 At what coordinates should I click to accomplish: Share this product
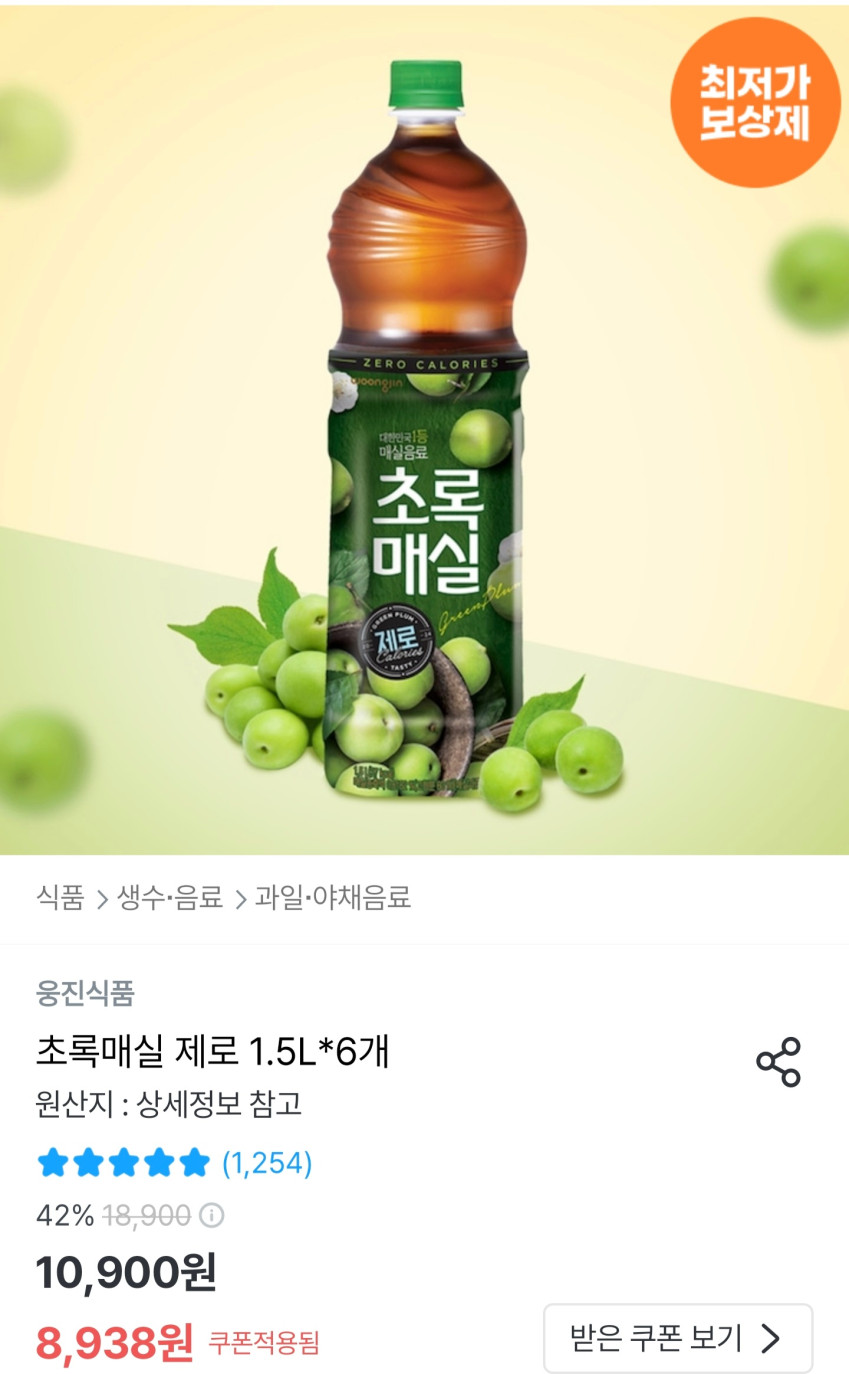pyautogui.click(x=778, y=1062)
